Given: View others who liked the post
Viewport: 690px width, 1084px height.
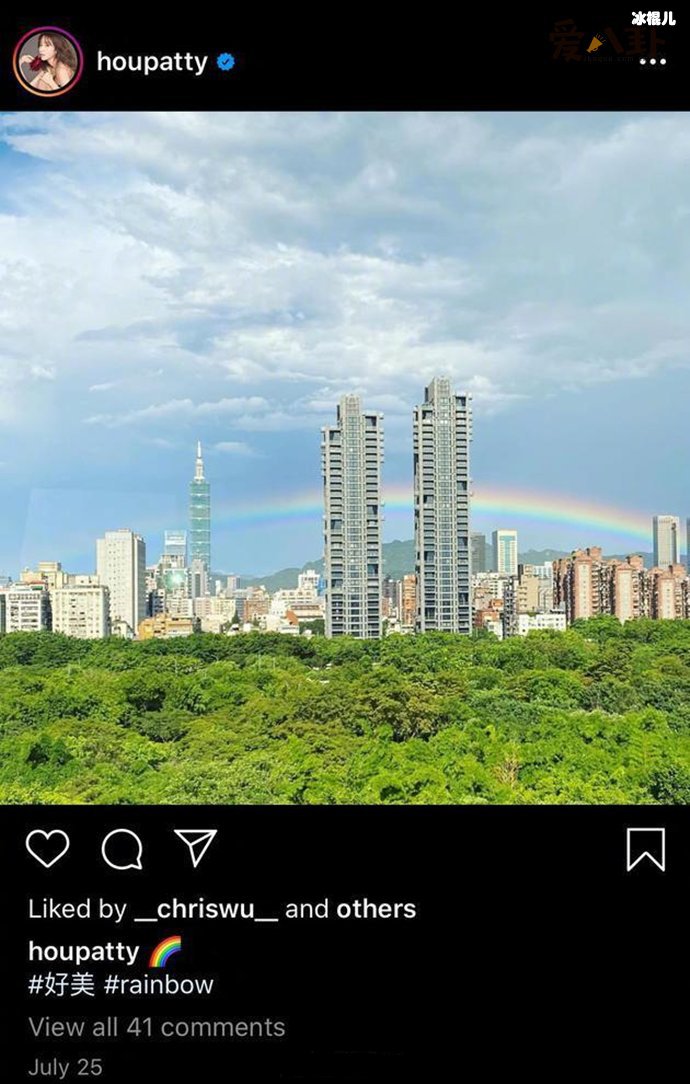Looking at the screenshot, I should pos(376,909).
